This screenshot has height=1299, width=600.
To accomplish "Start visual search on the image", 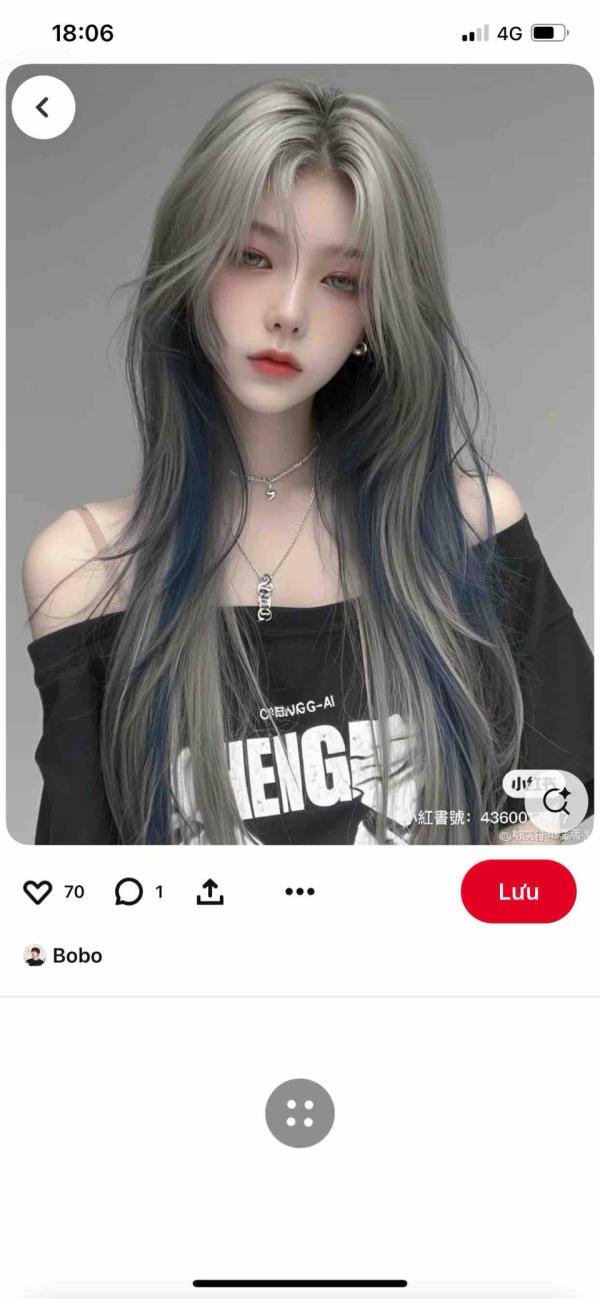I will [x=556, y=800].
